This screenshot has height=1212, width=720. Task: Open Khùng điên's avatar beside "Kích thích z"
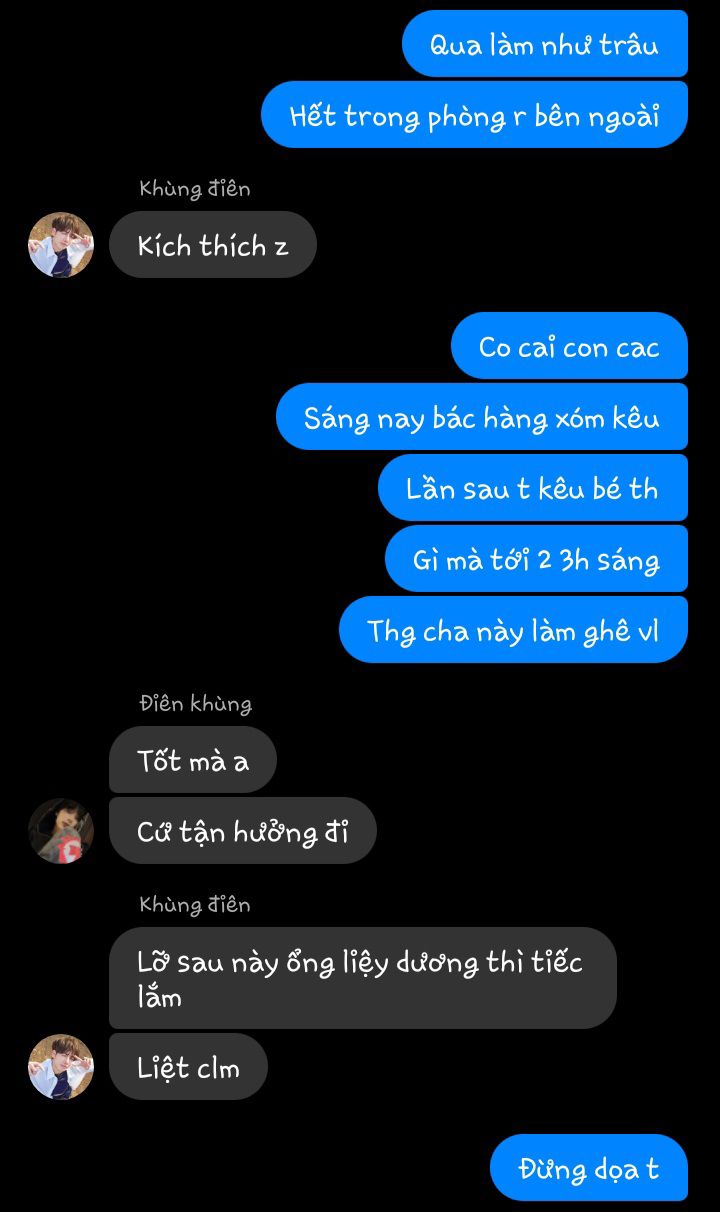(x=61, y=245)
